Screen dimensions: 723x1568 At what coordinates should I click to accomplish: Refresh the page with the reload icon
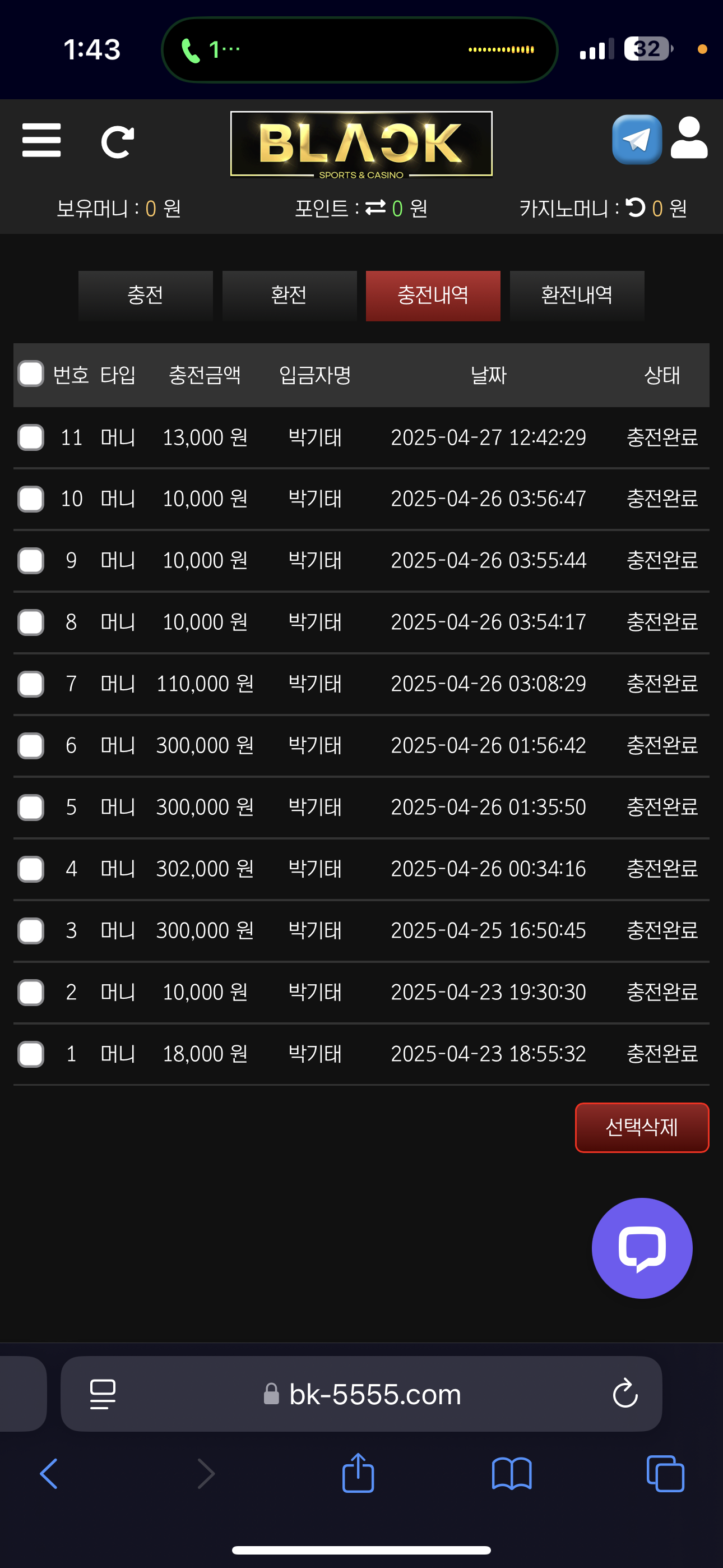pos(117,142)
